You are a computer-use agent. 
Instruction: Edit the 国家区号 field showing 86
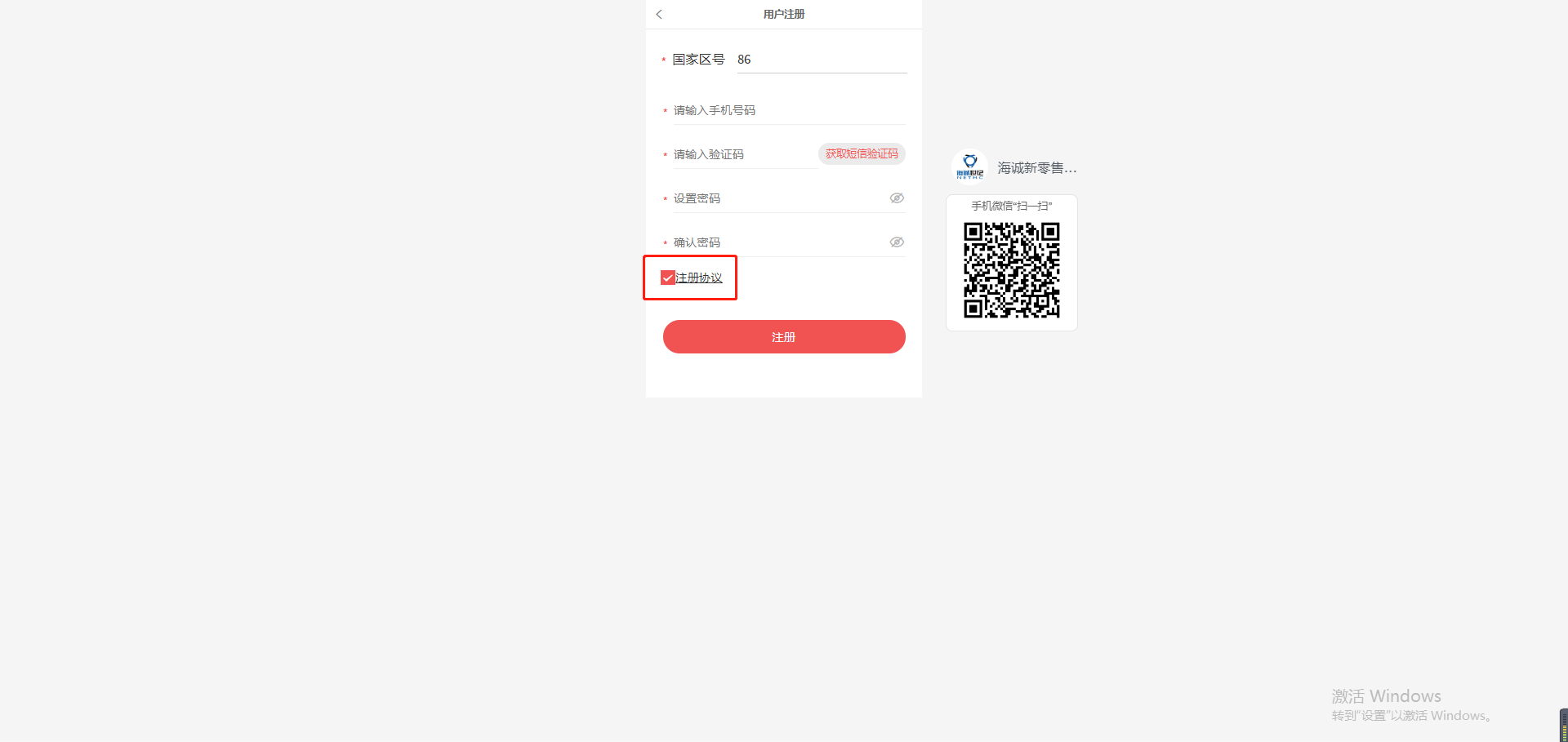821,60
